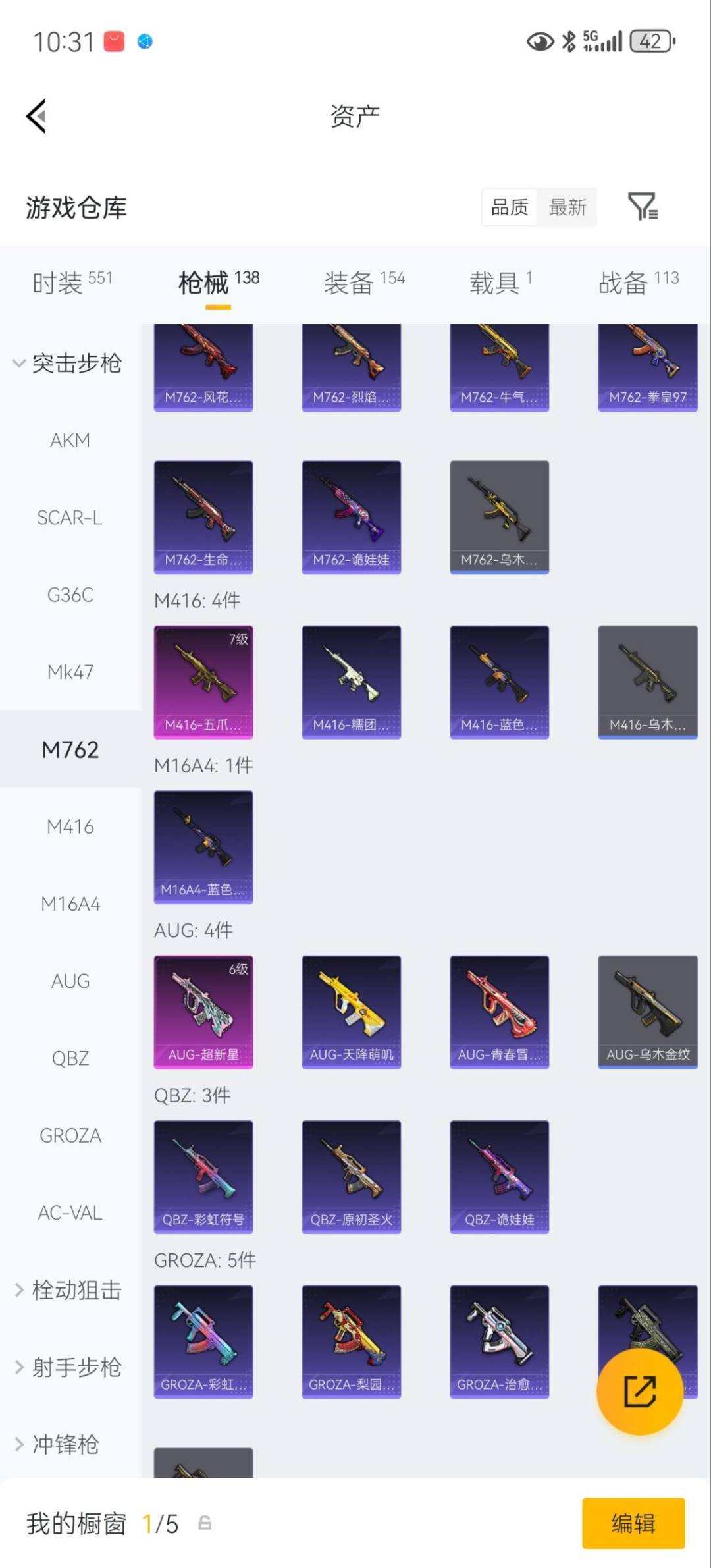
Task: Switch to the 时装 tab
Action: 72,283
